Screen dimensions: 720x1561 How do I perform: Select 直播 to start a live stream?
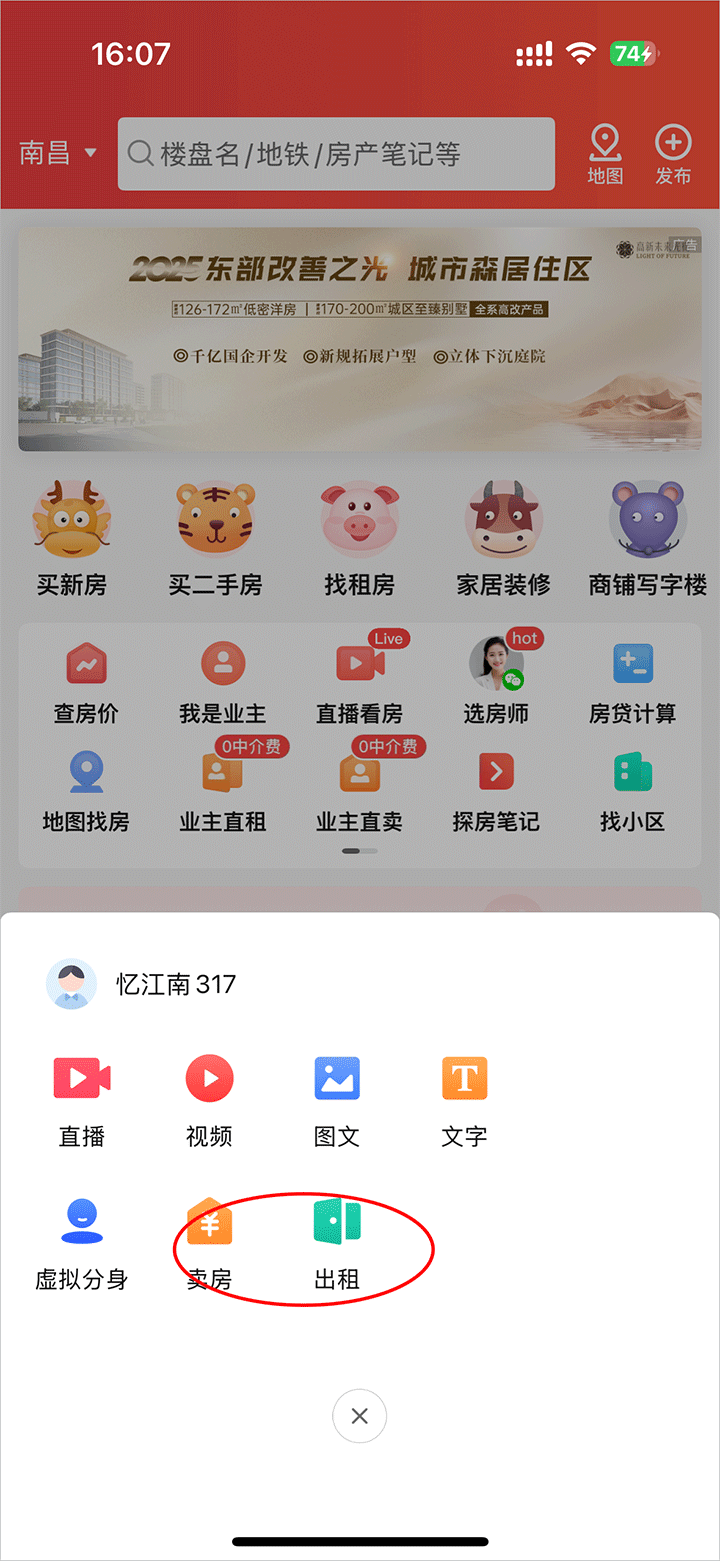(x=82, y=1100)
